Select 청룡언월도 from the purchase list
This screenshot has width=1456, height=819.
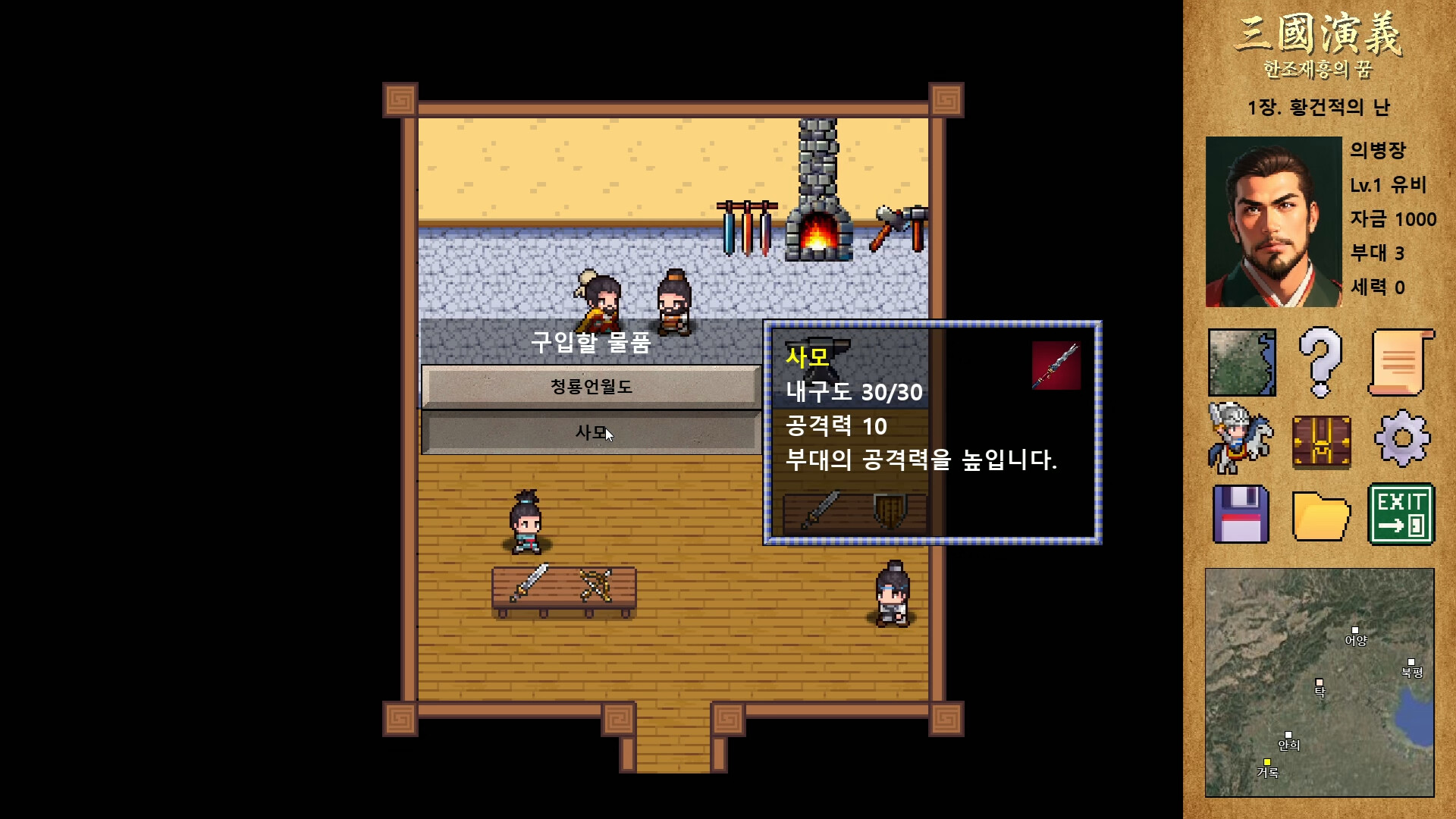click(591, 387)
